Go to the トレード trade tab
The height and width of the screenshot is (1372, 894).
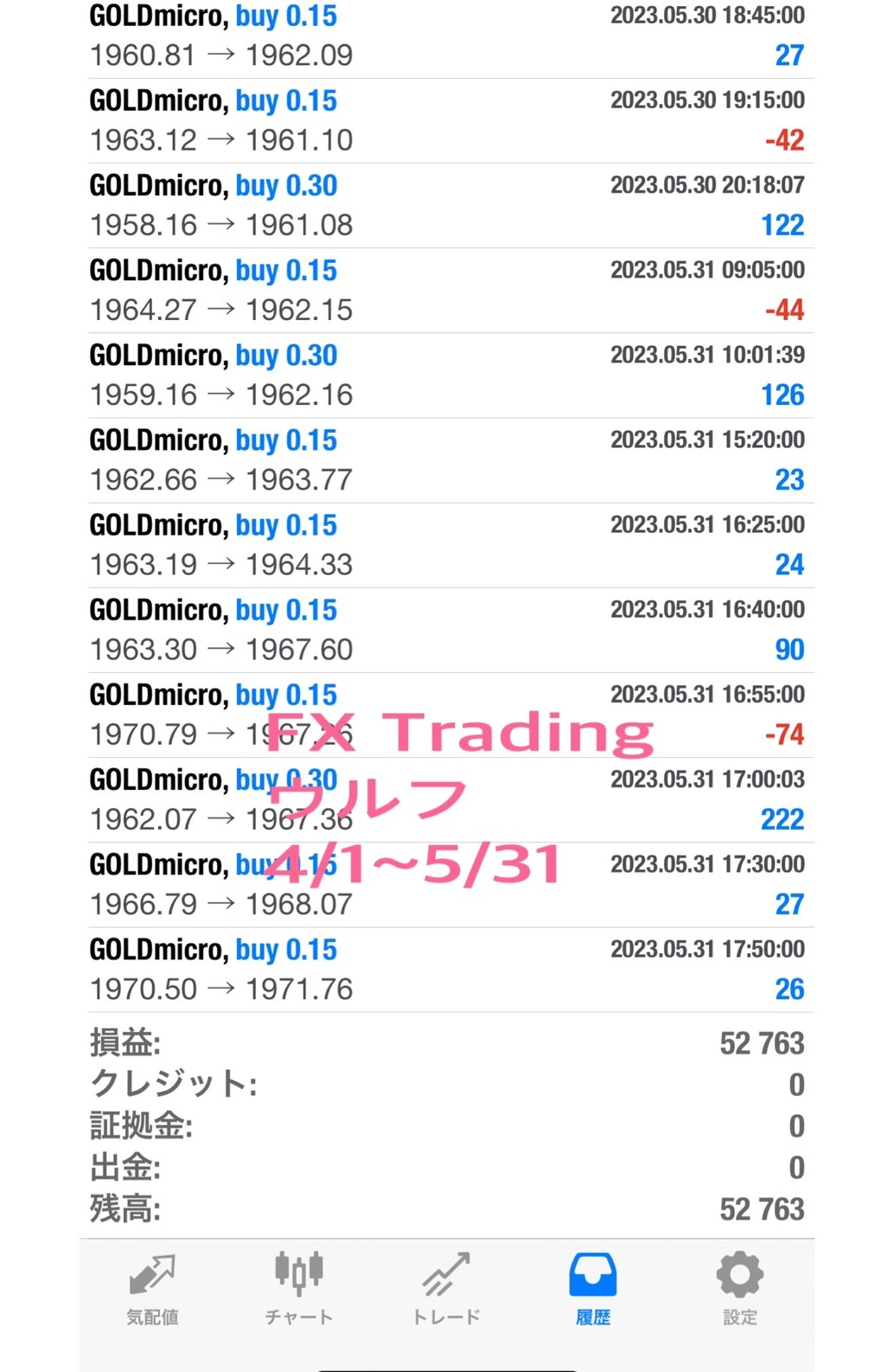pos(446,1289)
